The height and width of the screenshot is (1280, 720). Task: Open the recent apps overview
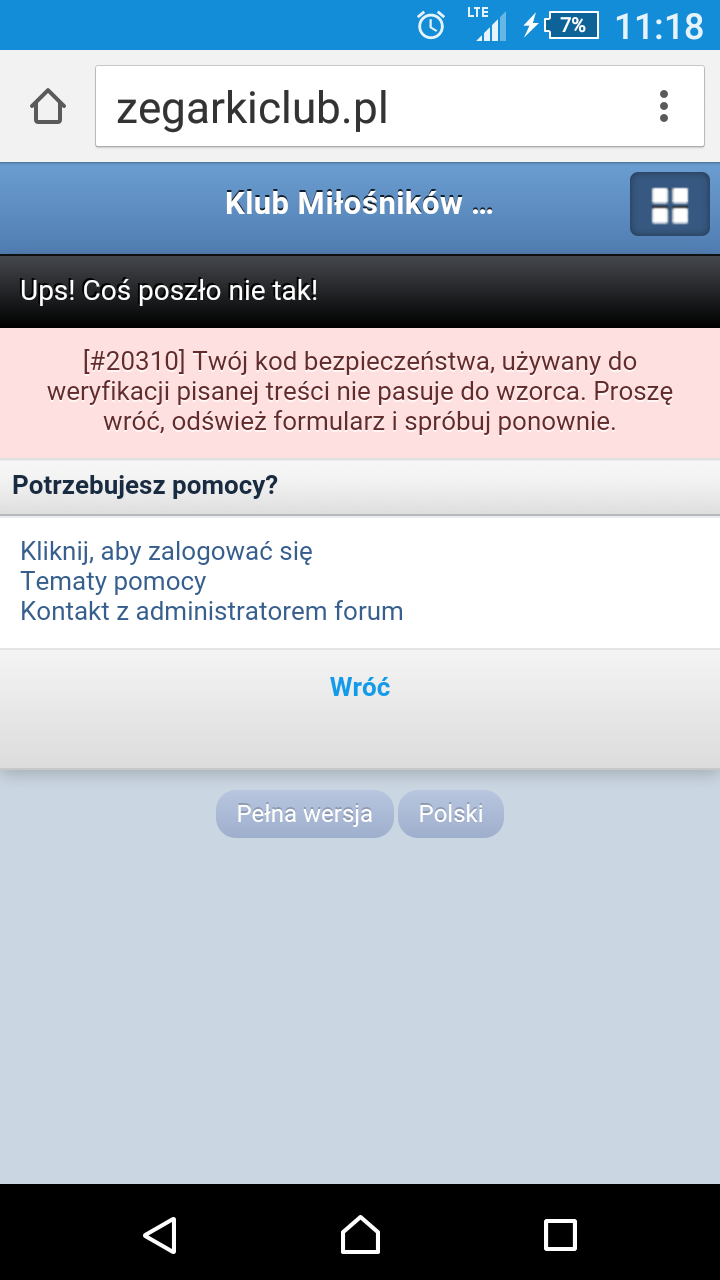coord(560,1234)
